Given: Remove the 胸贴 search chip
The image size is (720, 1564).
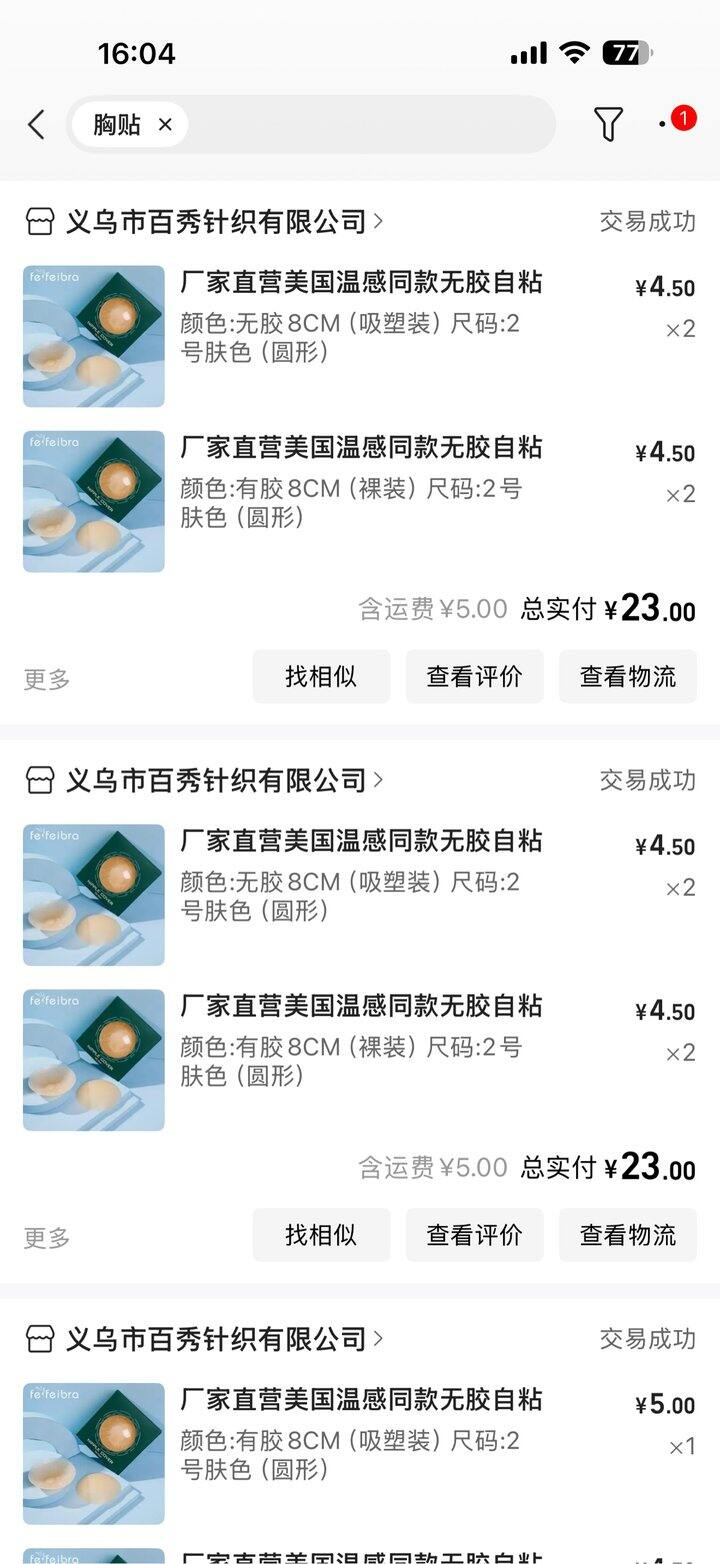Looking at the screenshot, I should pyautogui.click(x=166, y=125).
